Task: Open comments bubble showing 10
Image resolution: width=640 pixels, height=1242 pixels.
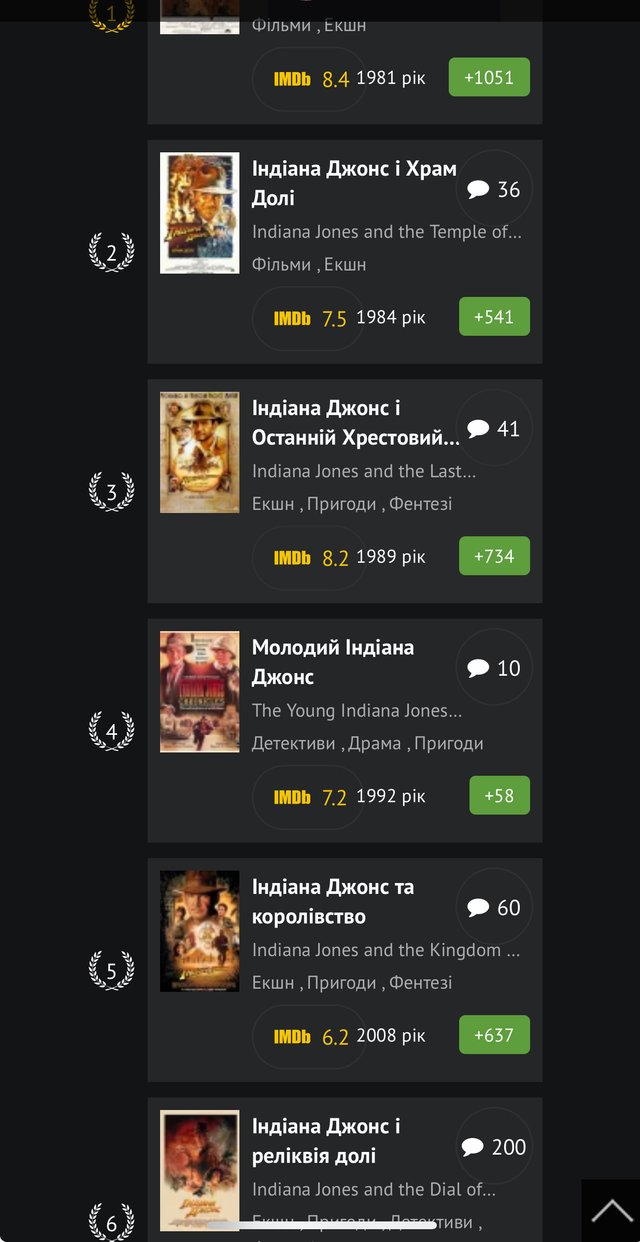Action: (x=494, y=668)
